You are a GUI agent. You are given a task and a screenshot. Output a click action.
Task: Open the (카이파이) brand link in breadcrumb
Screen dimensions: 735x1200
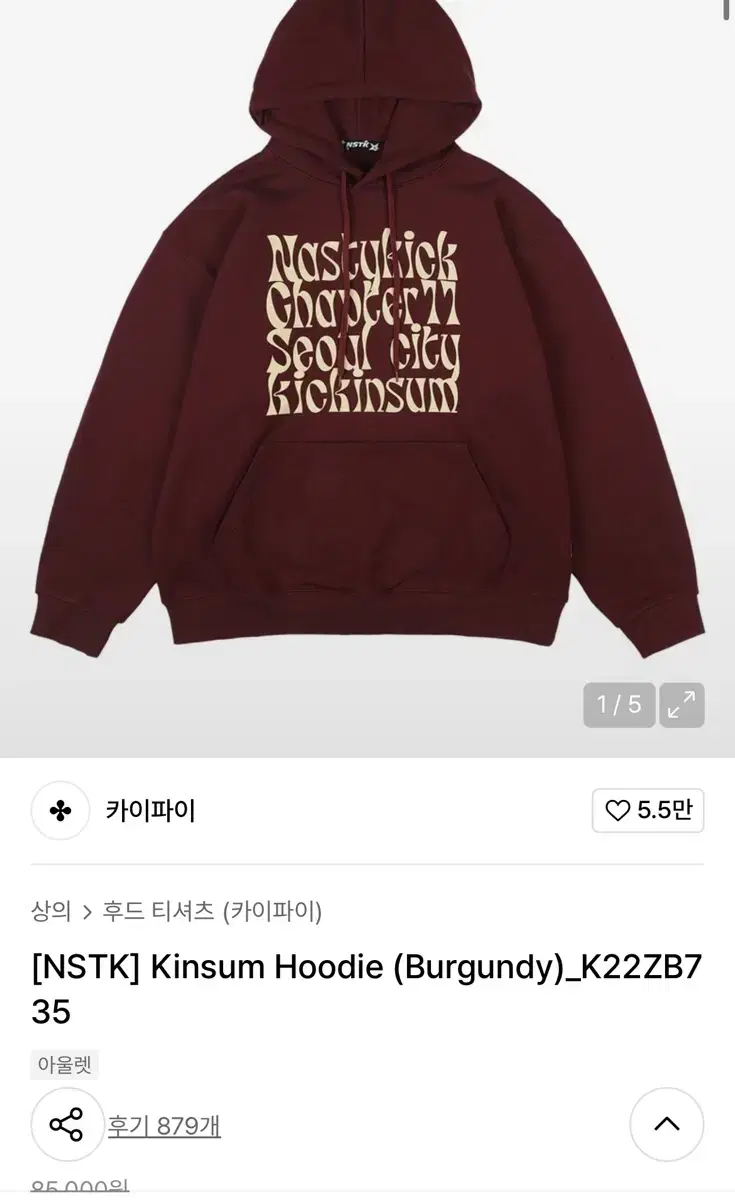pos(274,909)
